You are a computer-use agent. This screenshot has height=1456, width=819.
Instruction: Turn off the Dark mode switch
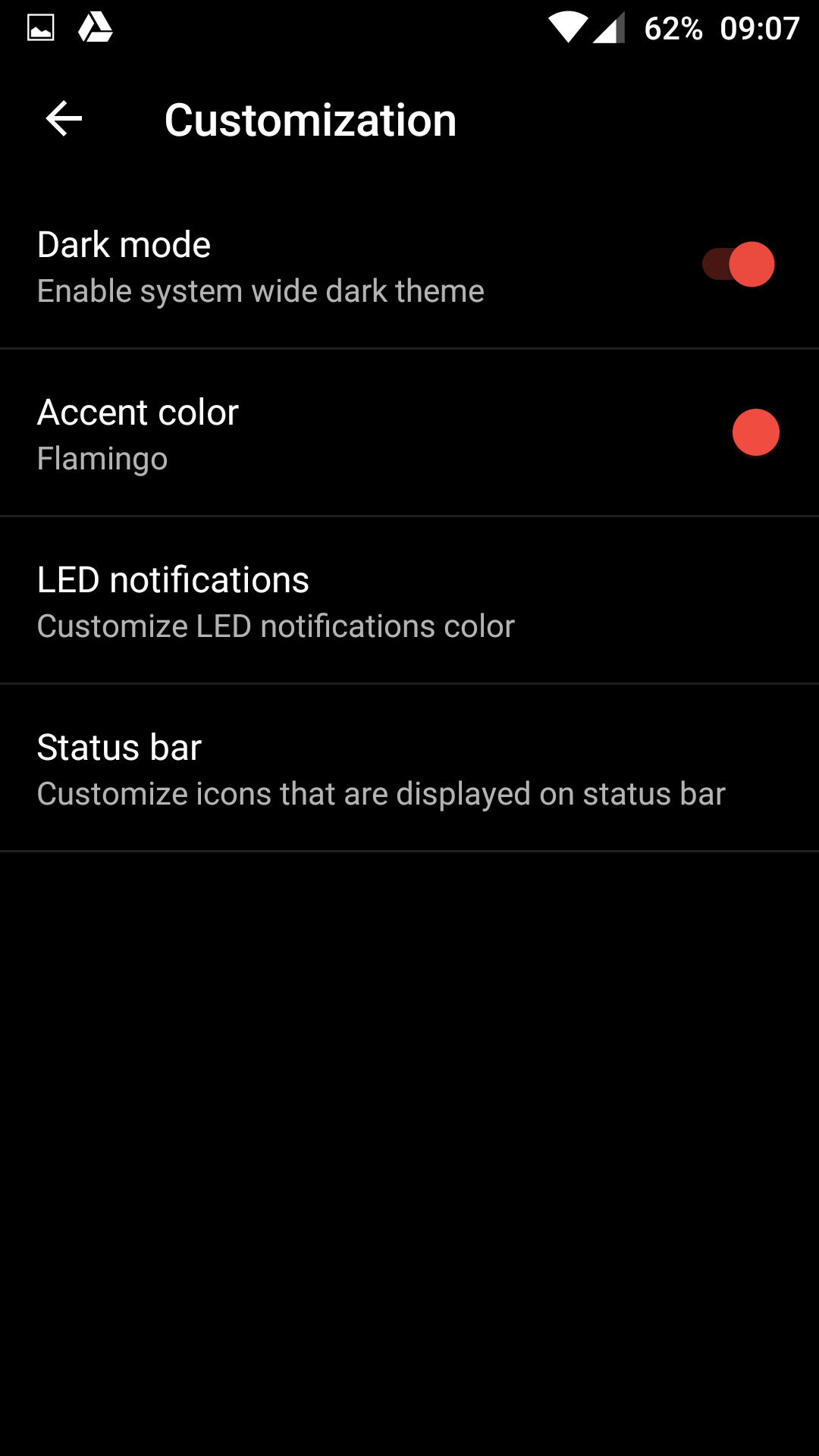click(x=739, y=265)
